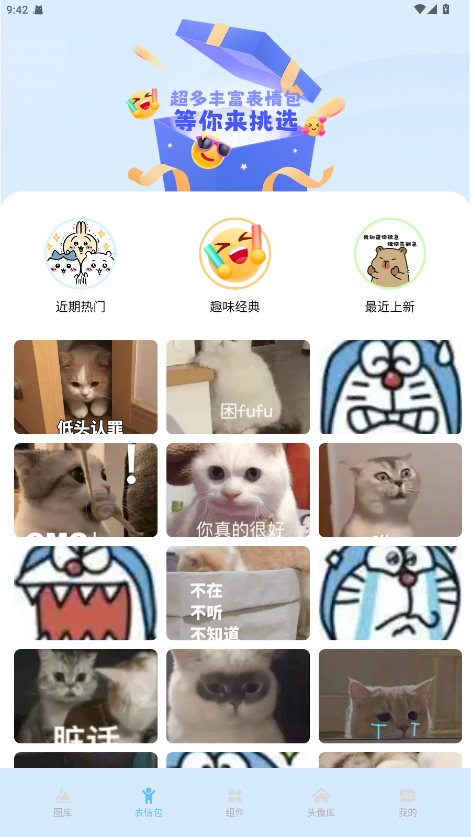Open the 最近上新 category
The width and height of the screenshot is (471, 837).
point(390,265)
